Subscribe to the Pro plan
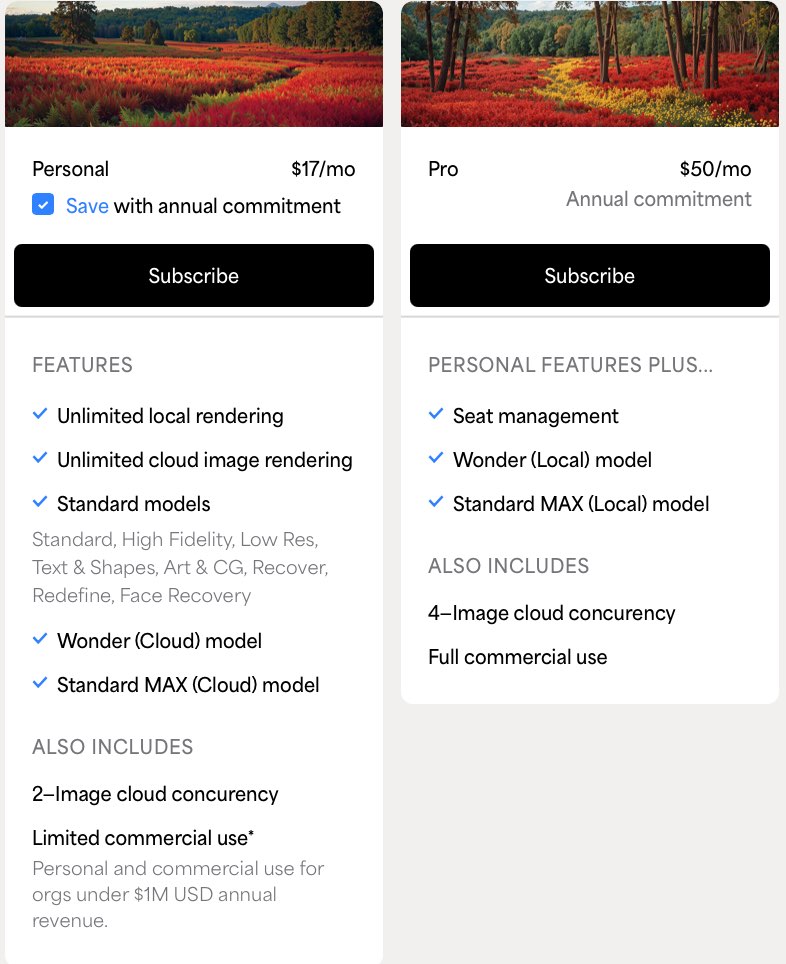Viewport: 786px width, 964px height. [x=589, y=275]
